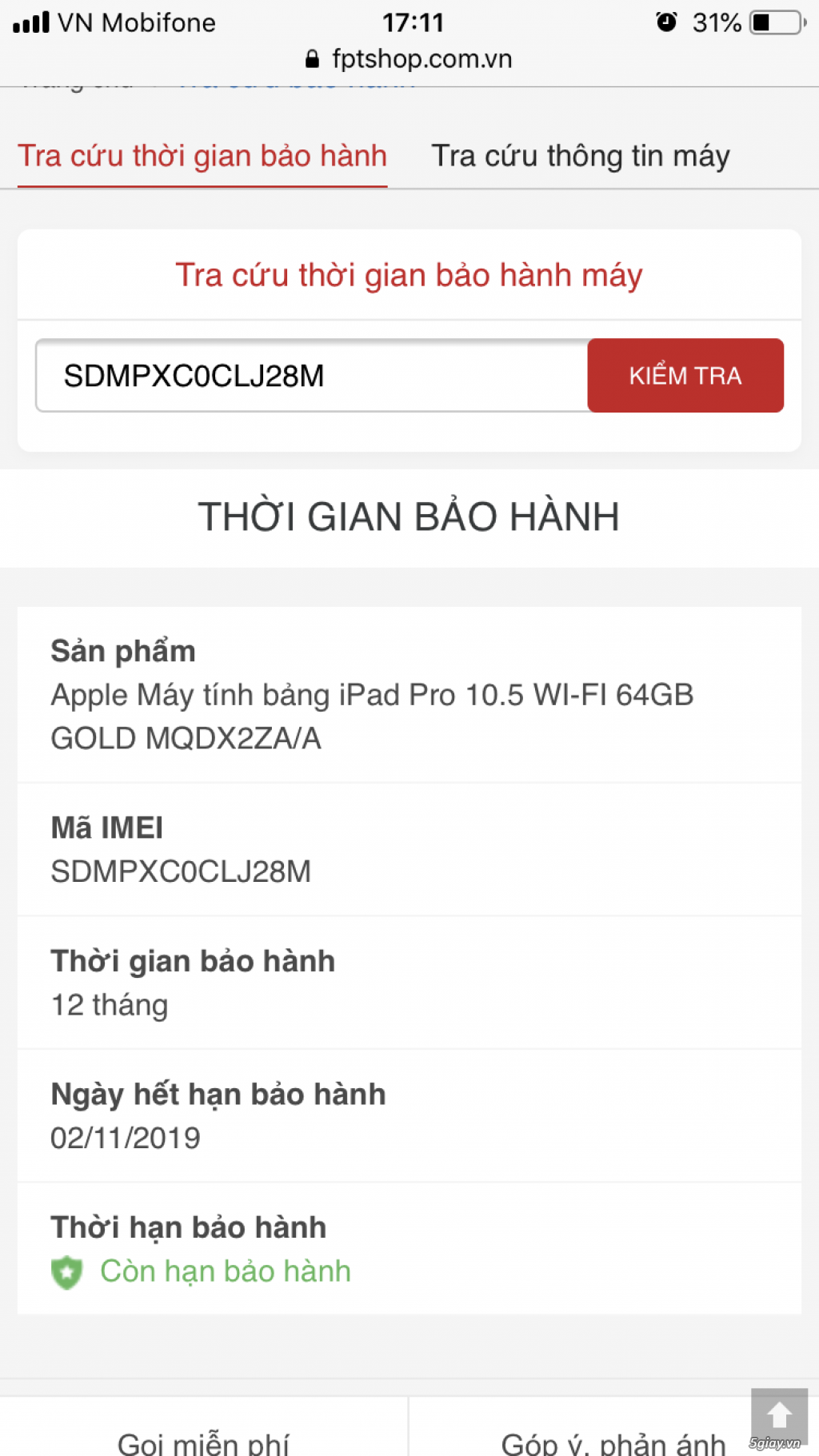This screenshot has width=819, height=1456.
Task: Select Tra cứu thời gian bảo hành tab
Action: [x=202, y=156]
